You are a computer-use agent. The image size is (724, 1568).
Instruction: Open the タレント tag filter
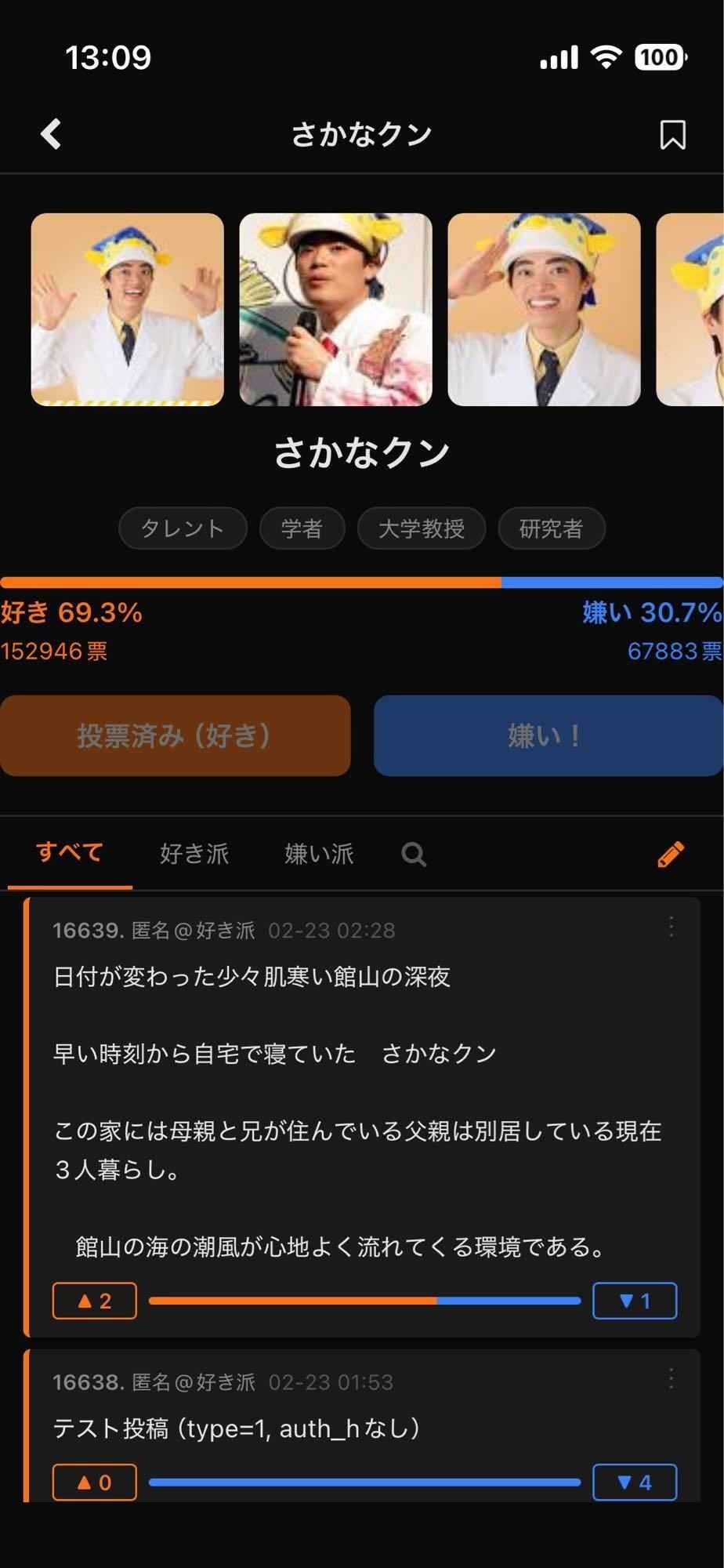(183, 528)
